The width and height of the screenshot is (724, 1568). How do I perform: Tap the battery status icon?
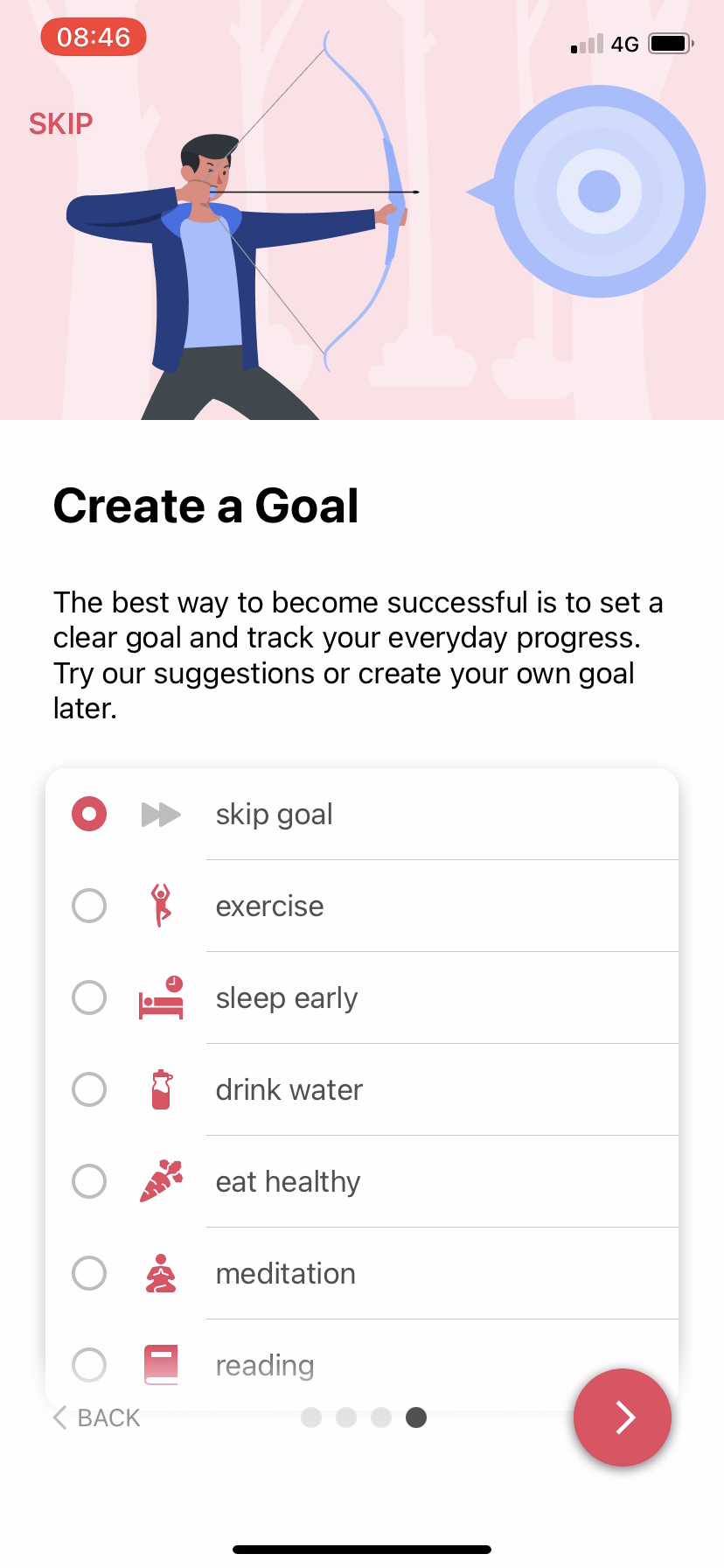(670, 42)
